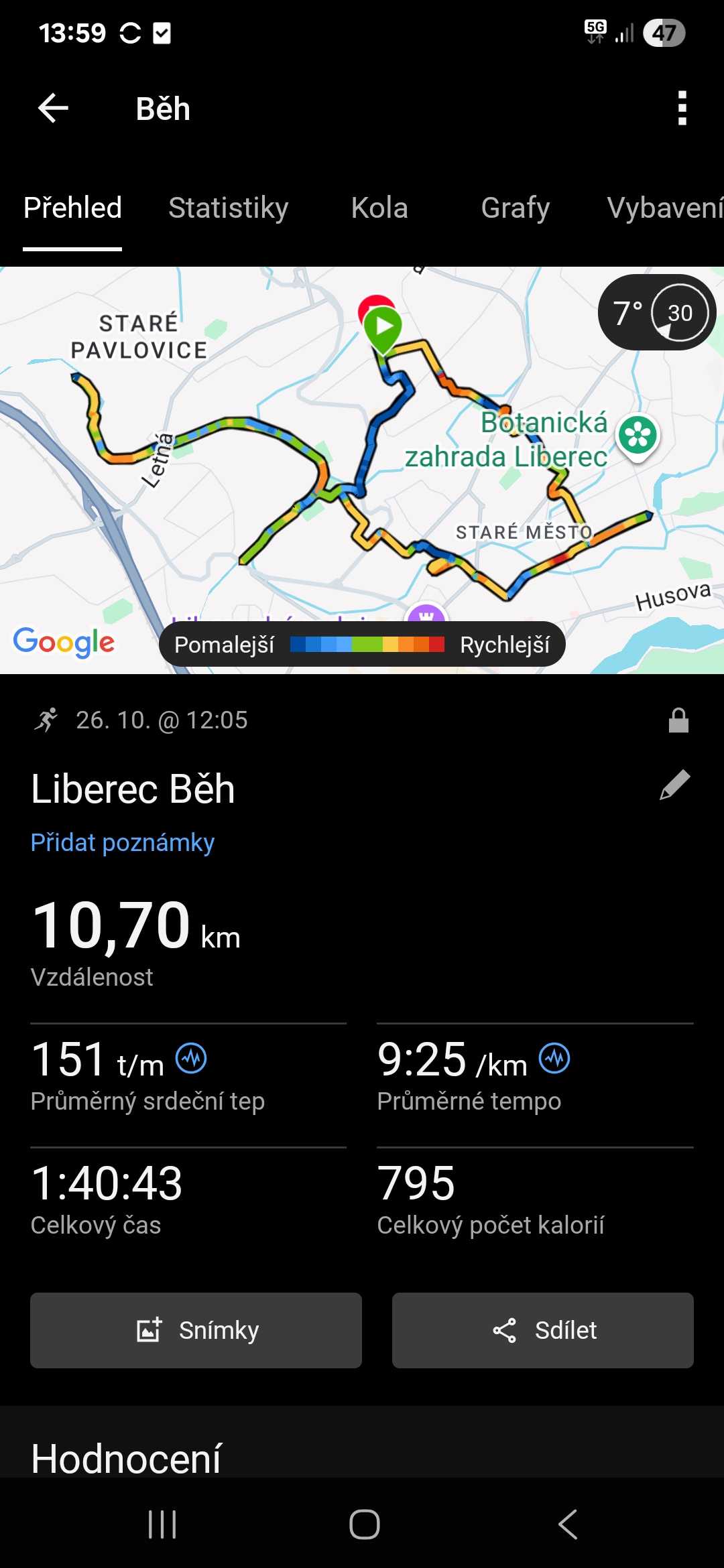724x1568 pixels.
Task: Open recent apps from the navigation bar
Action: click(x=162, y=1524)
